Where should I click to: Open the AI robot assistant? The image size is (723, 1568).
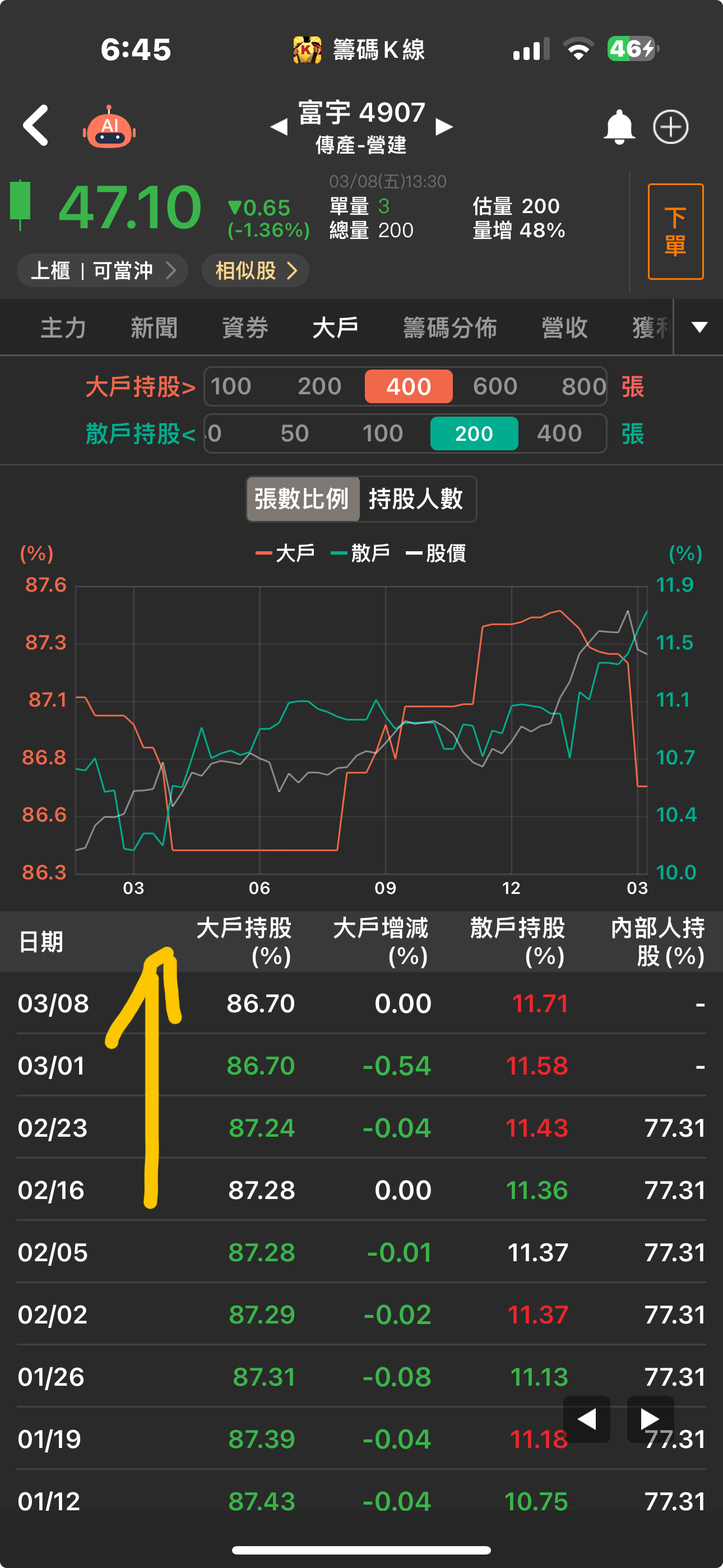click(109, 128)
